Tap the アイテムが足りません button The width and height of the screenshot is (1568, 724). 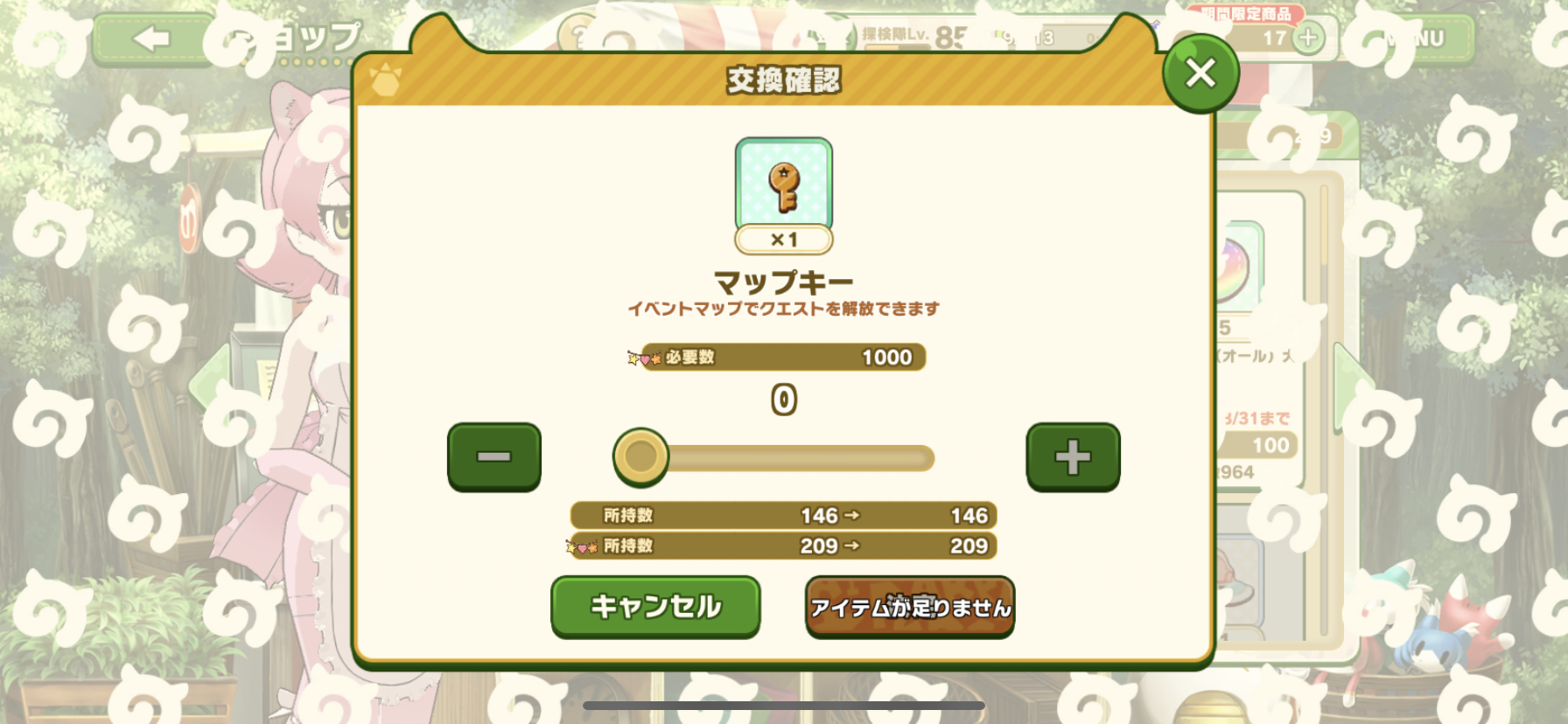point(910,607)
